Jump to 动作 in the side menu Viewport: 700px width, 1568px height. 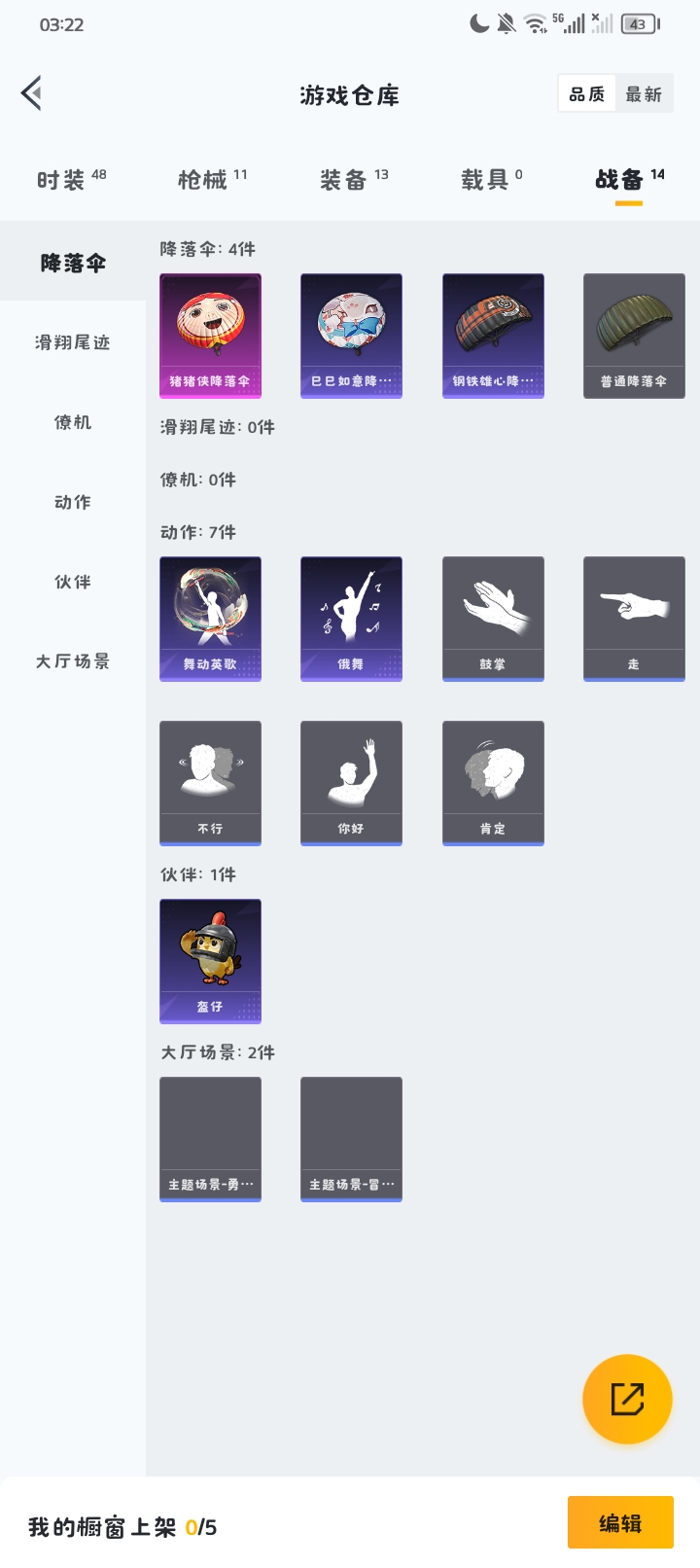click(x=73, y=502)
